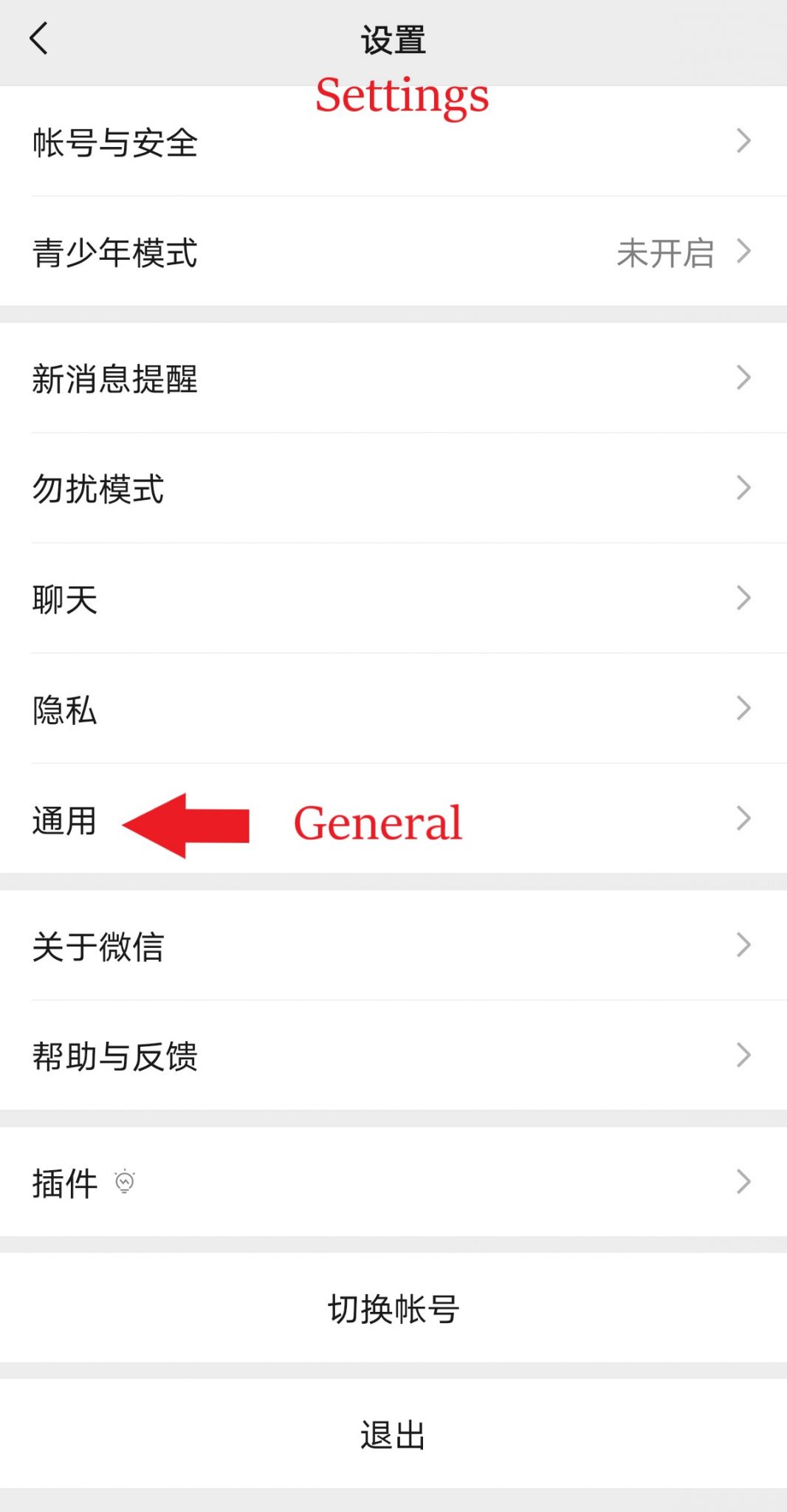Open 关于微信 about WeChat
Image resolution: width=787 pixels, height=1512 pixels.
tap(99, 946)
